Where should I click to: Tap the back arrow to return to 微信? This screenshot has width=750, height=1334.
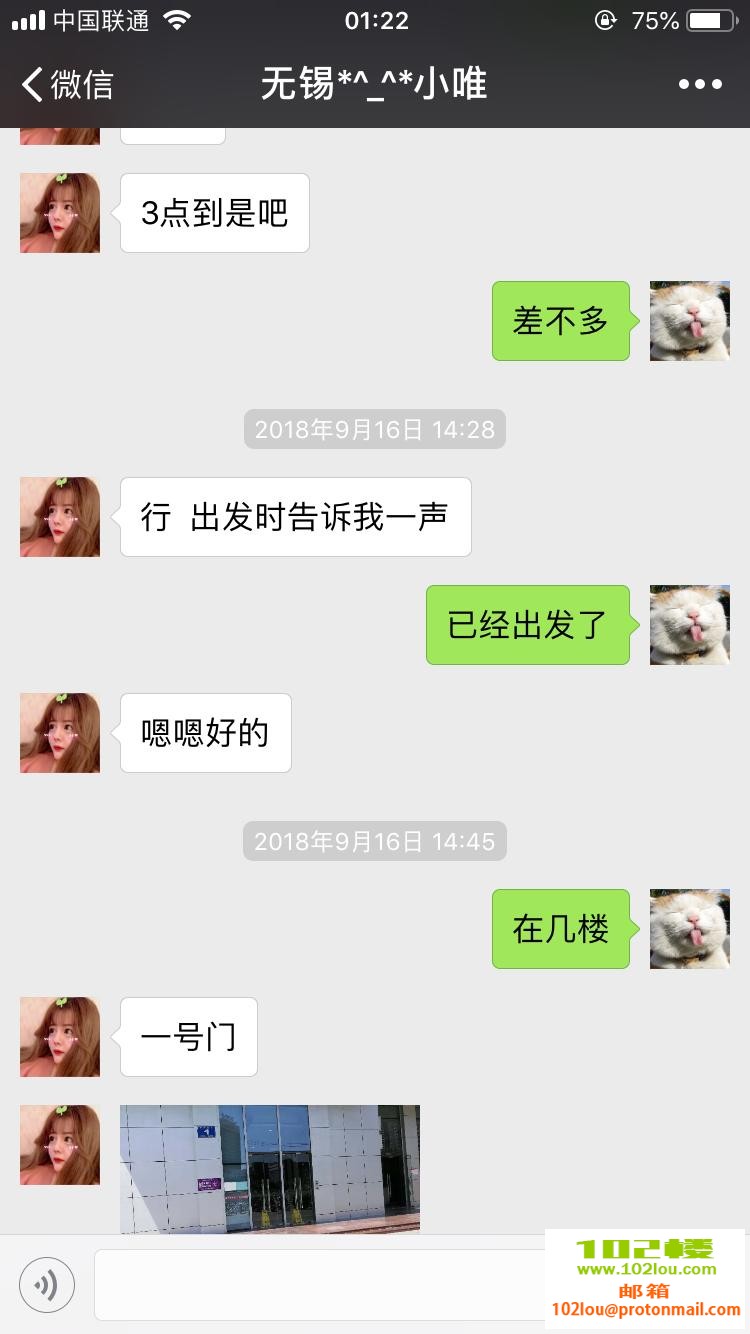point(30,84)
